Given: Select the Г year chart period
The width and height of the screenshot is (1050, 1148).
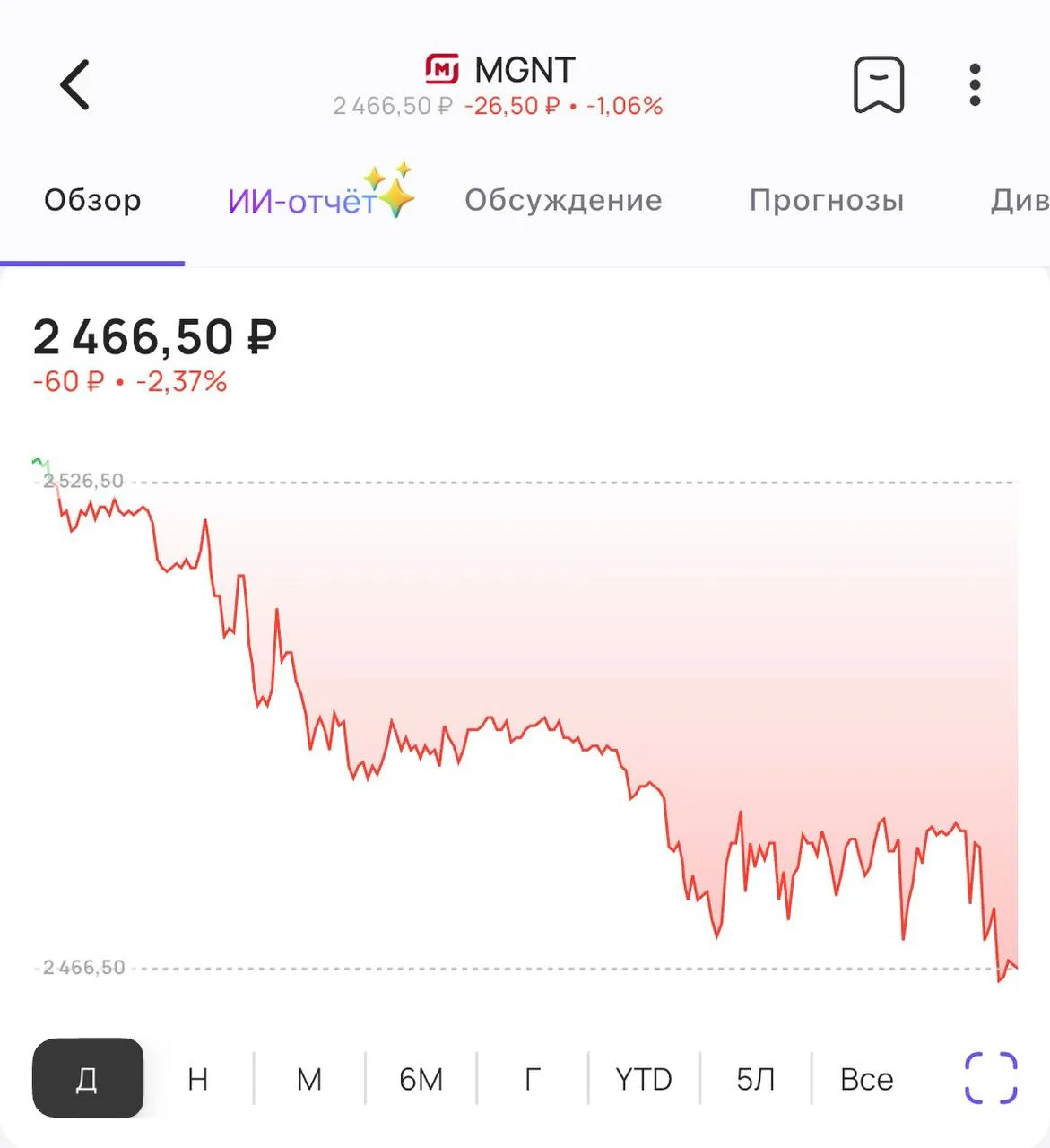Looking at the screenshot, I should pyautogui.click(x=532, y=1079).
